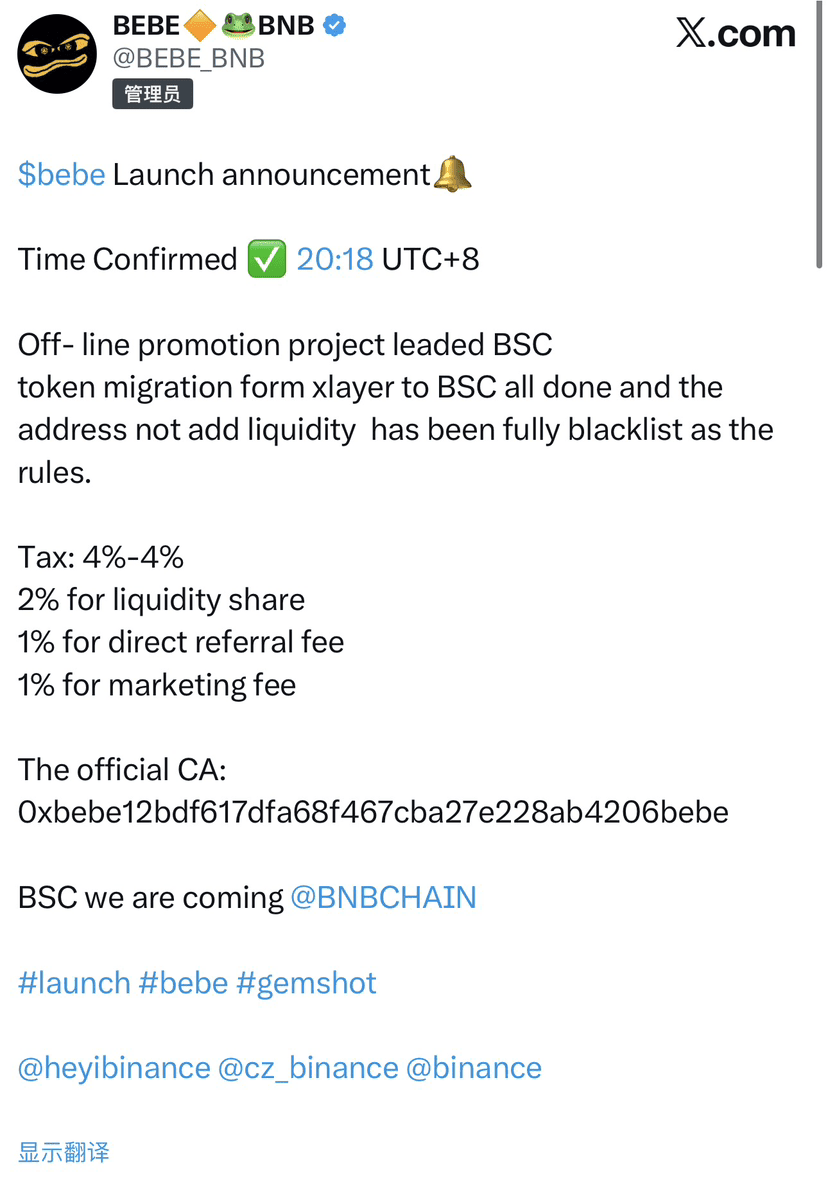828x1177 pixels.
Task: Open the #launch hashtag
Action: click(x=74, y=983)
